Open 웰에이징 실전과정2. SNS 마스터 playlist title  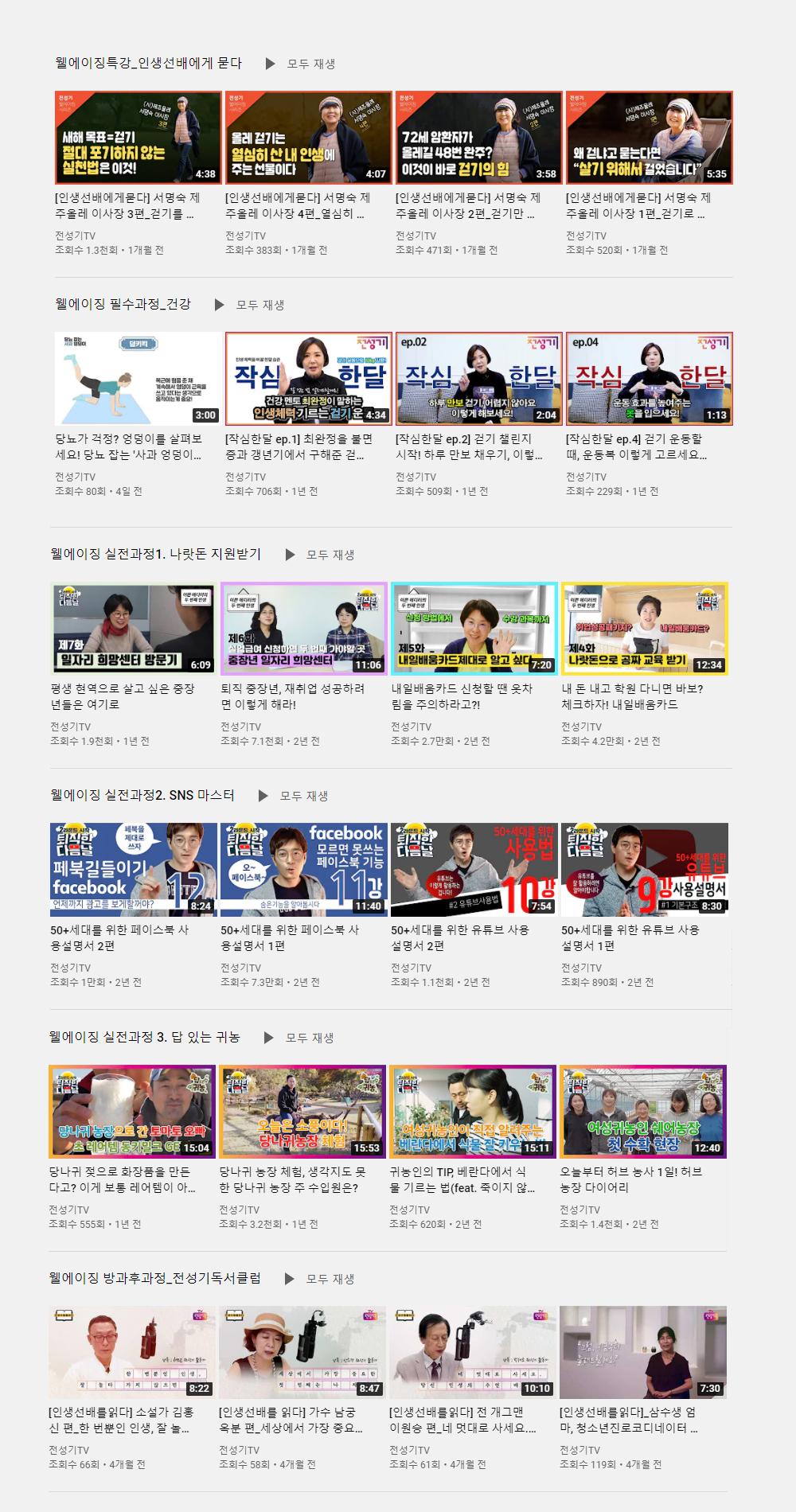[x=142, y=795]
